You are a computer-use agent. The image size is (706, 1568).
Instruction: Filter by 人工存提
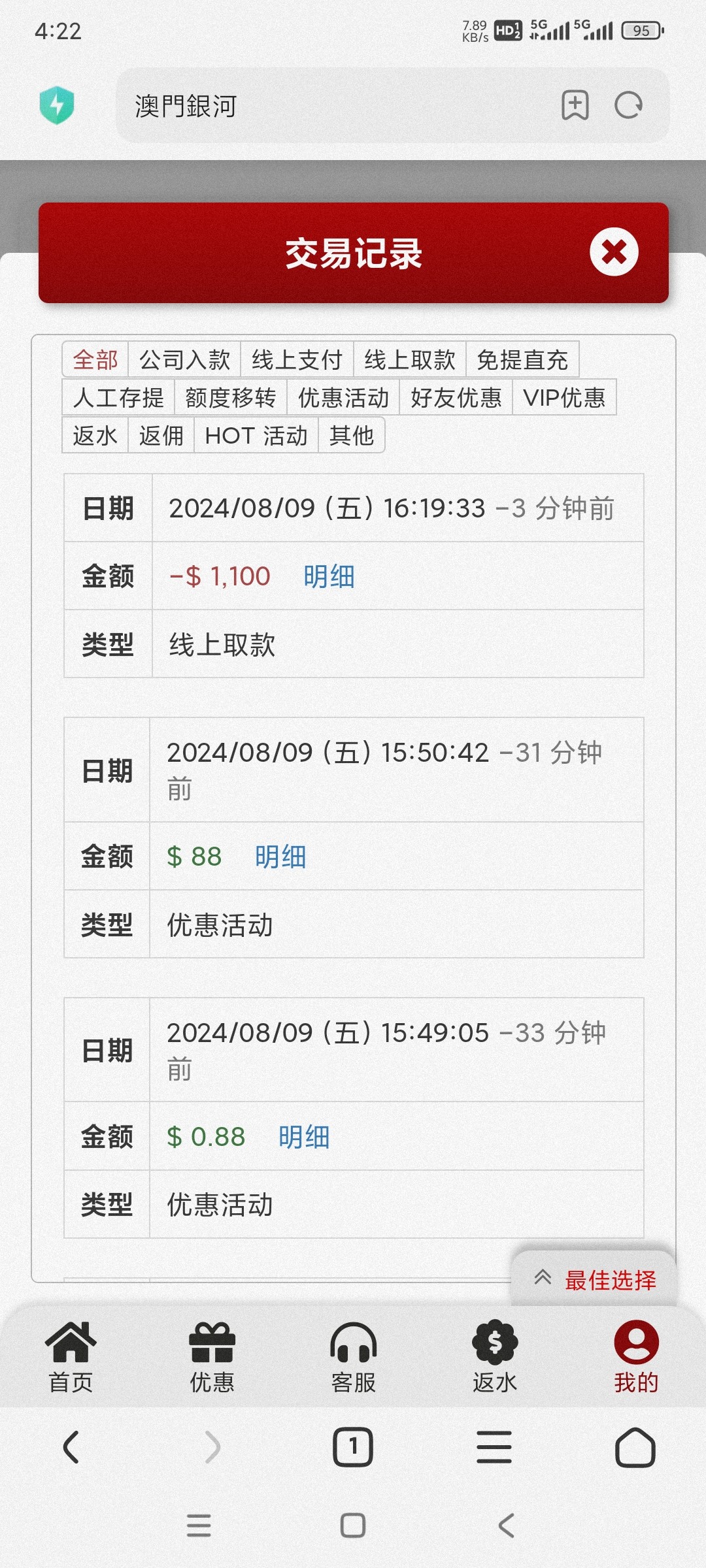click(x=118, y=397)
